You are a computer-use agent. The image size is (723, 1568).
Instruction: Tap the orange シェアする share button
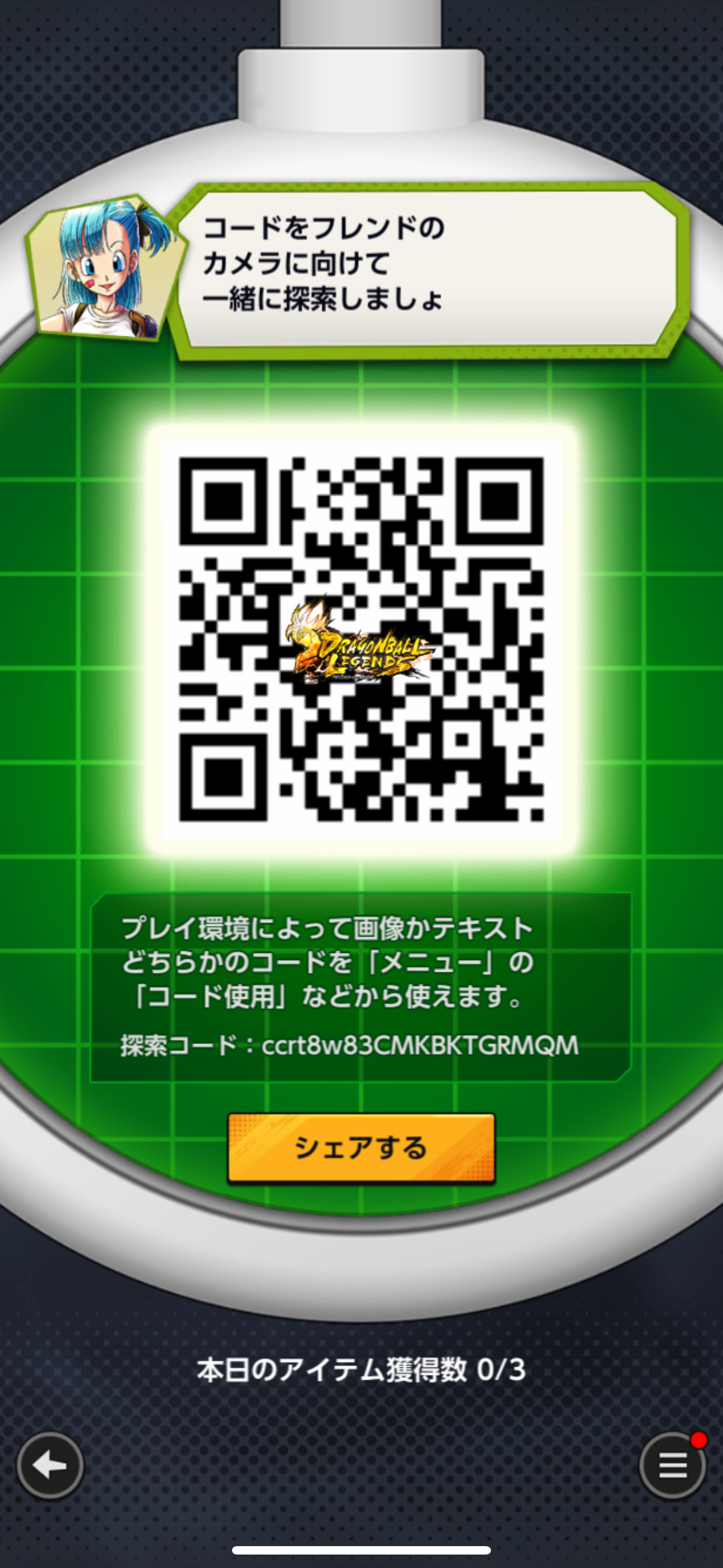[x=361, y=1147]
